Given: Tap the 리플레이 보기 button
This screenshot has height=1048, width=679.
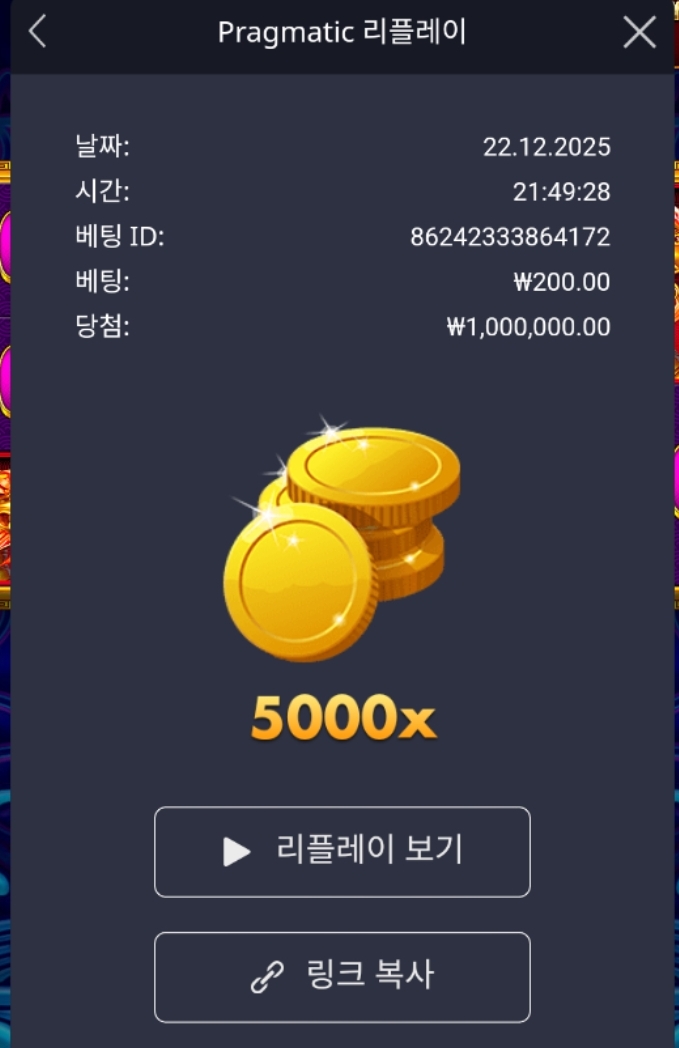Looking at the screenshot, I should point(342,852).
